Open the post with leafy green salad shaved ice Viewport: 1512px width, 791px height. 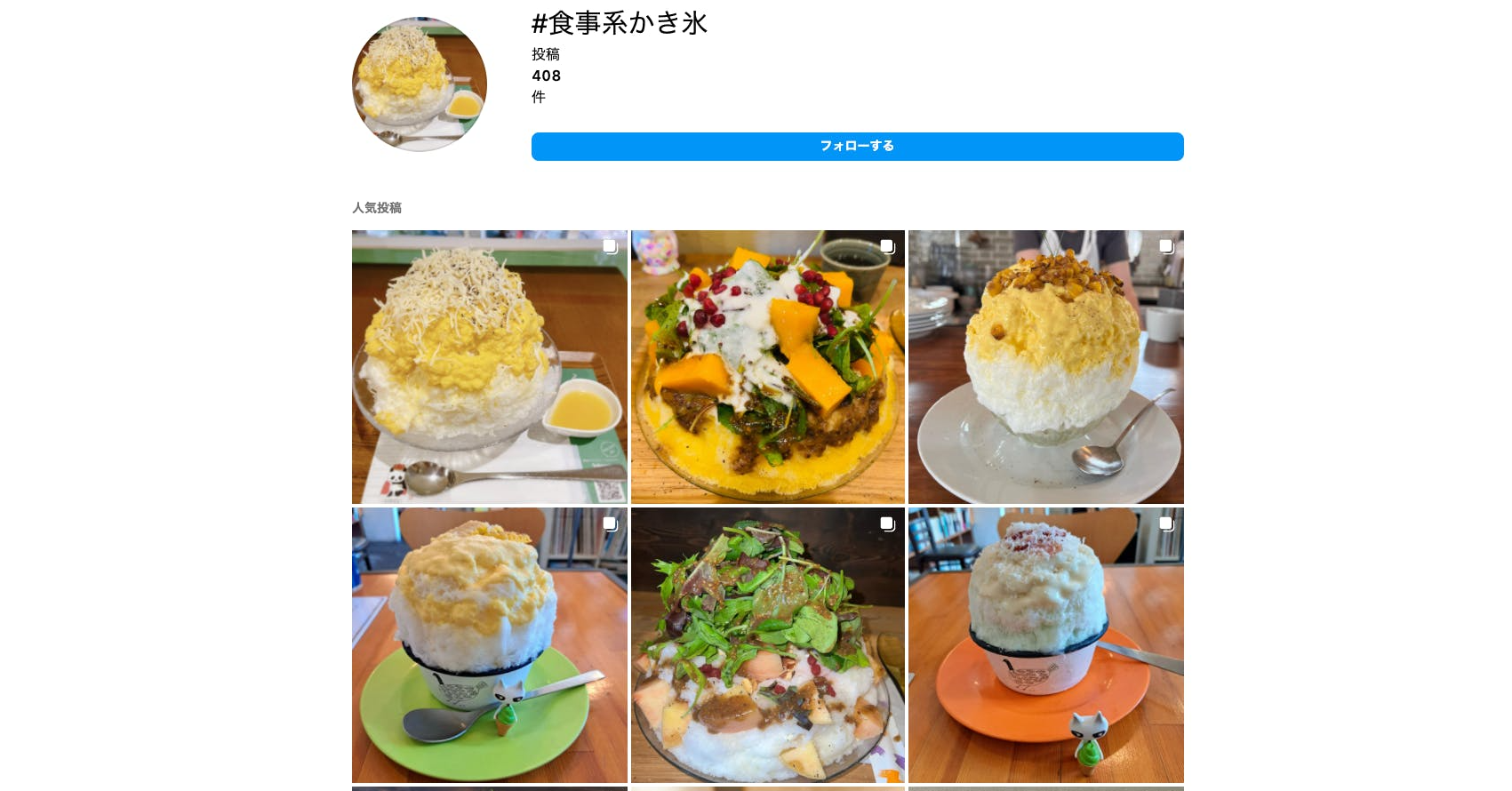click(x=767, y=644)
